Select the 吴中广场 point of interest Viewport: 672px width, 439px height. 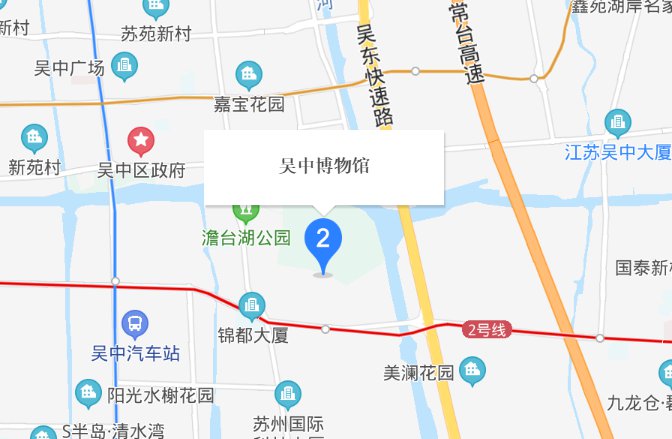[124, 68]
